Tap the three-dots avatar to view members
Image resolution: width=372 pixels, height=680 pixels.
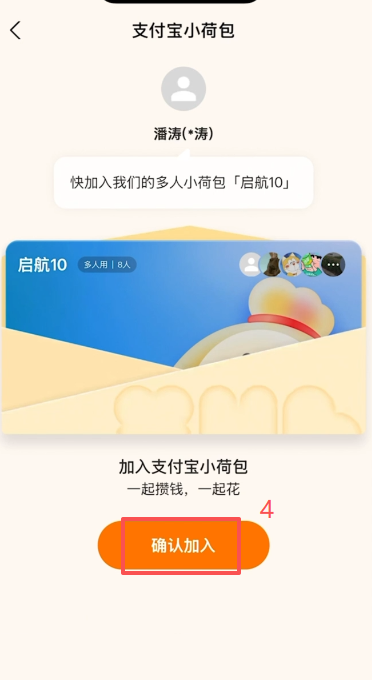click(333, 265)
